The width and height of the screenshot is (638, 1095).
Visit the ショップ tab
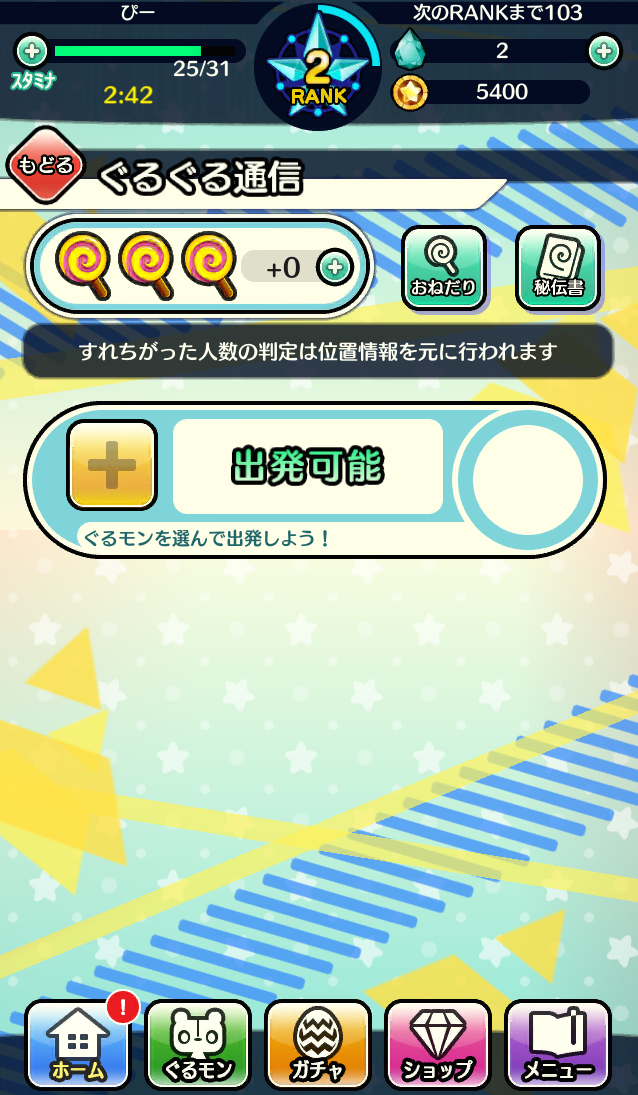coord(438,1045)
